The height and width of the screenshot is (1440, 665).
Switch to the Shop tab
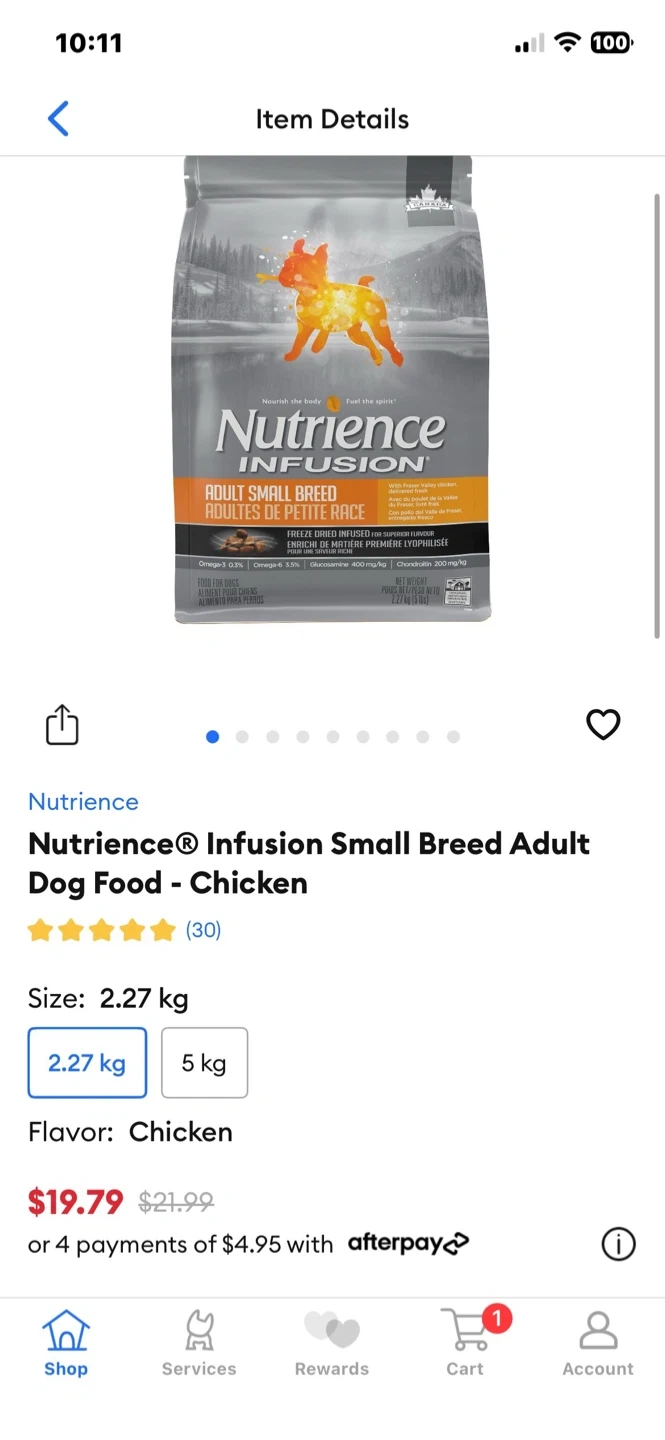66,1343
